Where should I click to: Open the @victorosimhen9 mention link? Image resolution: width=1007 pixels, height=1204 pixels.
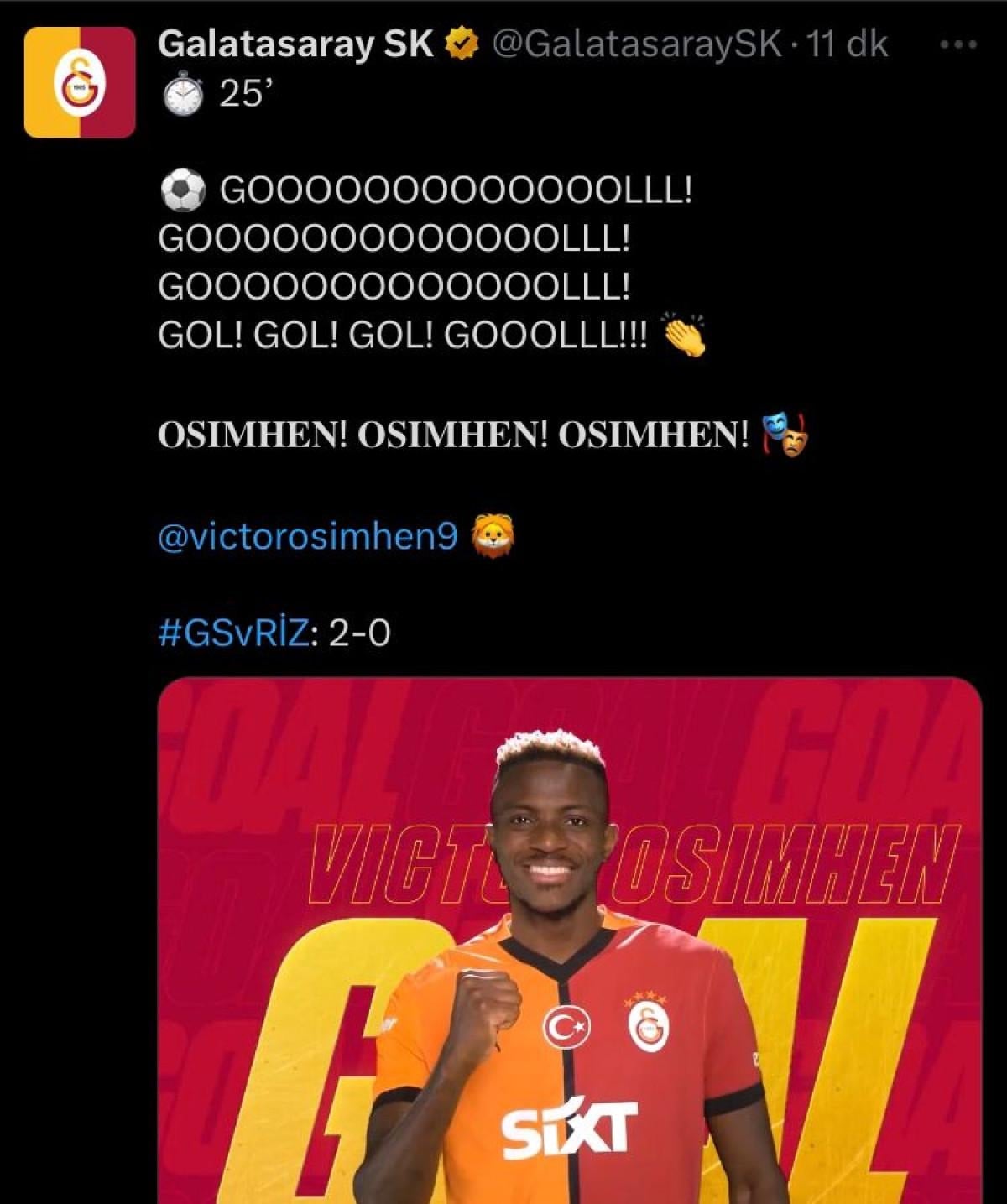[307, 536]
